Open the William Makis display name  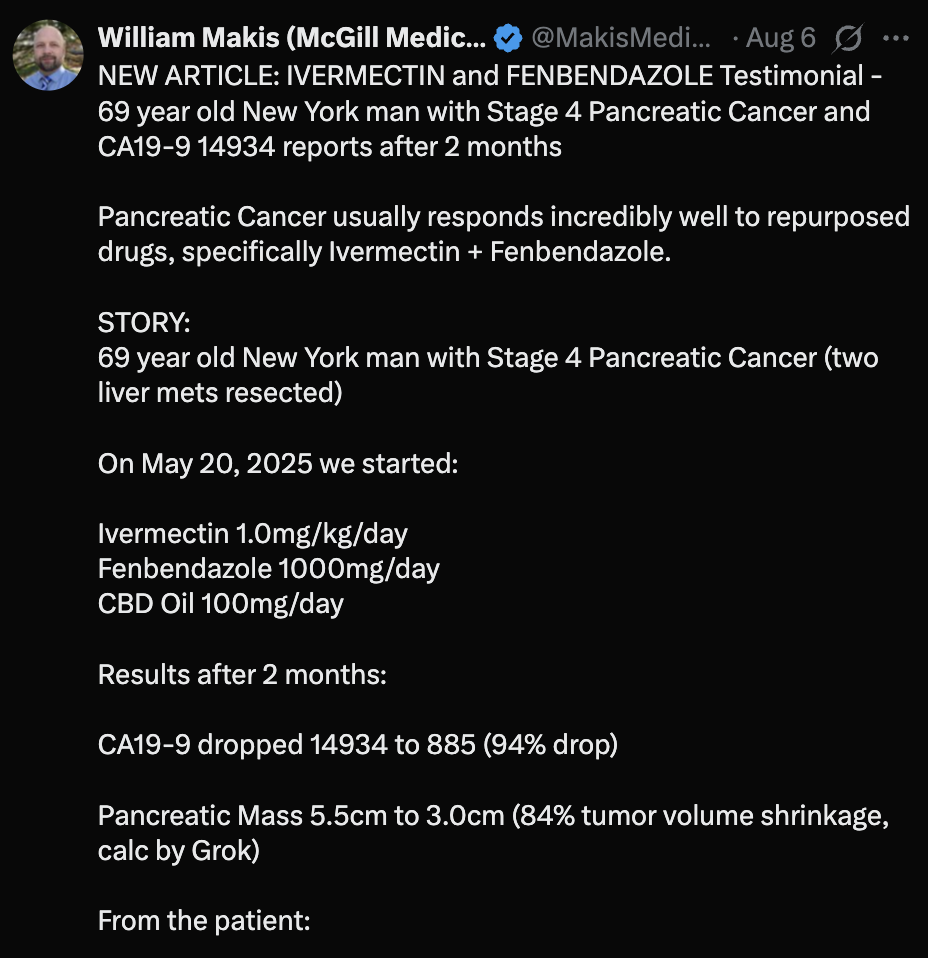point(292,39)
